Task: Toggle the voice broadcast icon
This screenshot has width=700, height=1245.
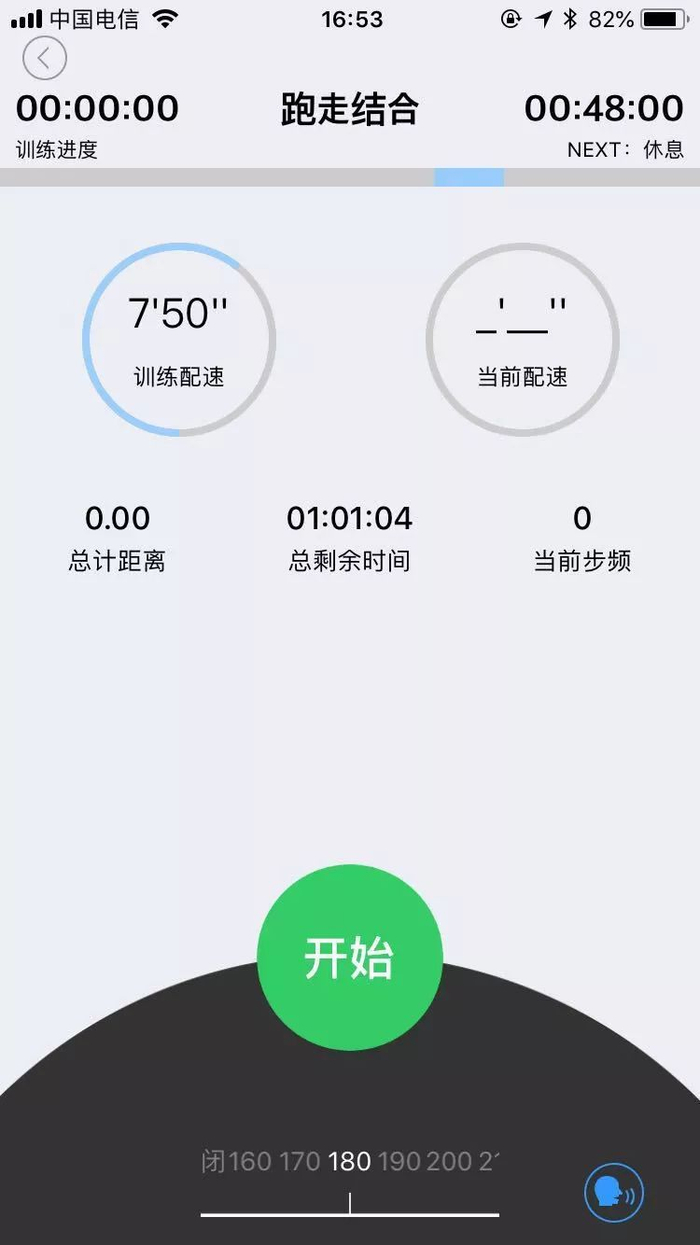Action: [x=613, y=1192]
